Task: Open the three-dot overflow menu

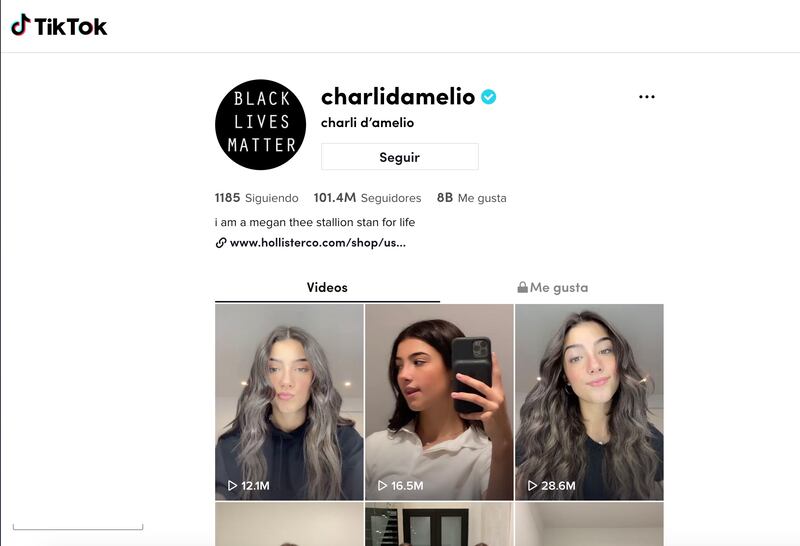Action: point(647,97)
